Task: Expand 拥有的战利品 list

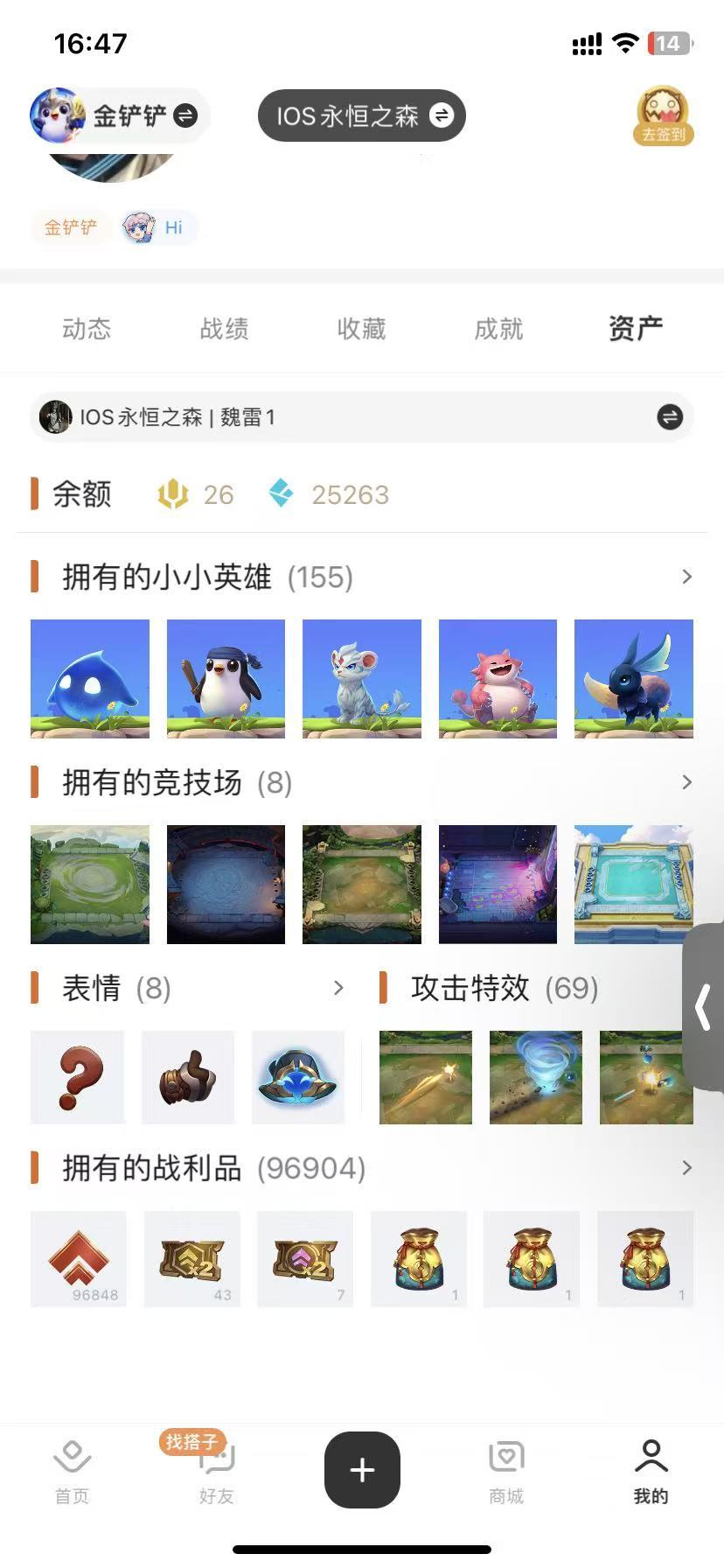Action: (686, 1168)
